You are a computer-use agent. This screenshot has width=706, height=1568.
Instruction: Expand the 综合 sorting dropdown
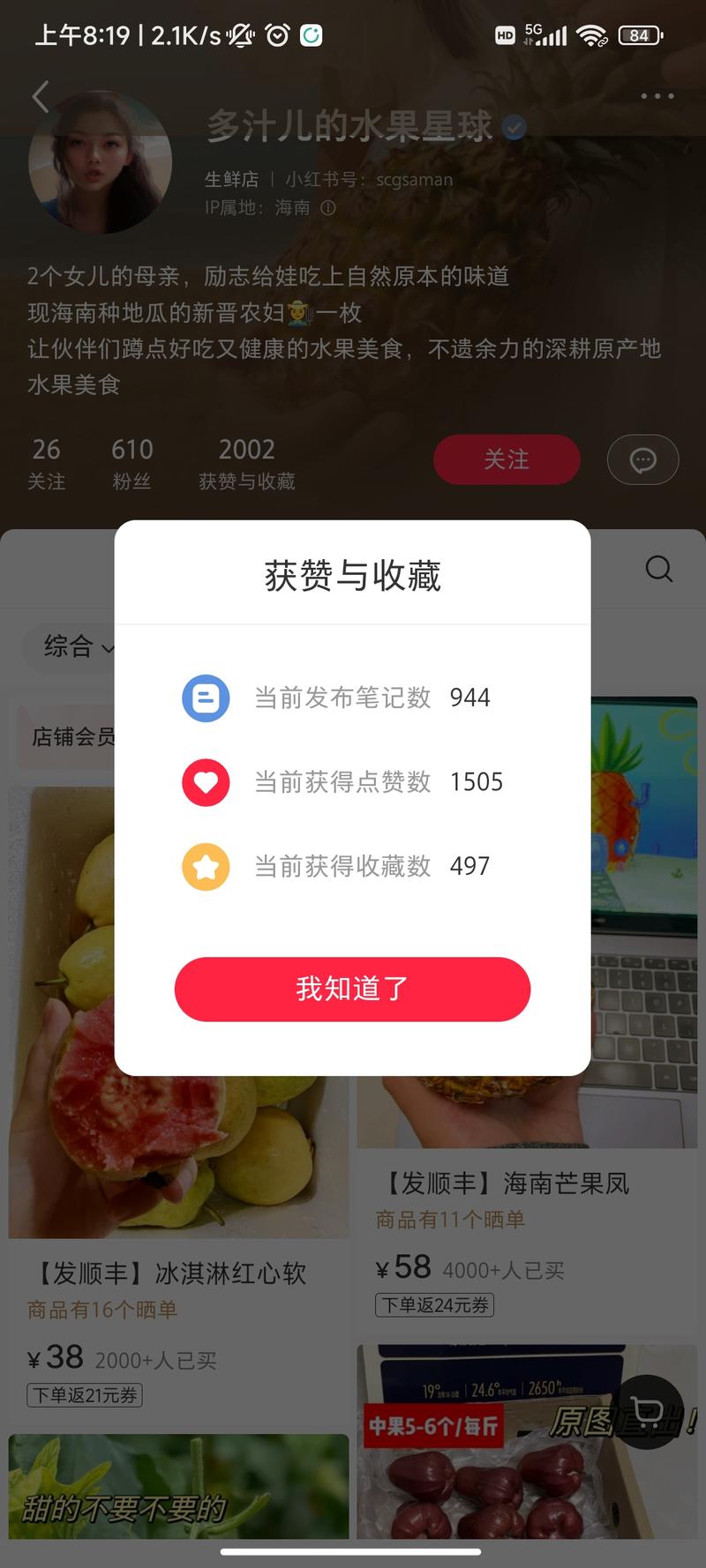pos(75,648)
